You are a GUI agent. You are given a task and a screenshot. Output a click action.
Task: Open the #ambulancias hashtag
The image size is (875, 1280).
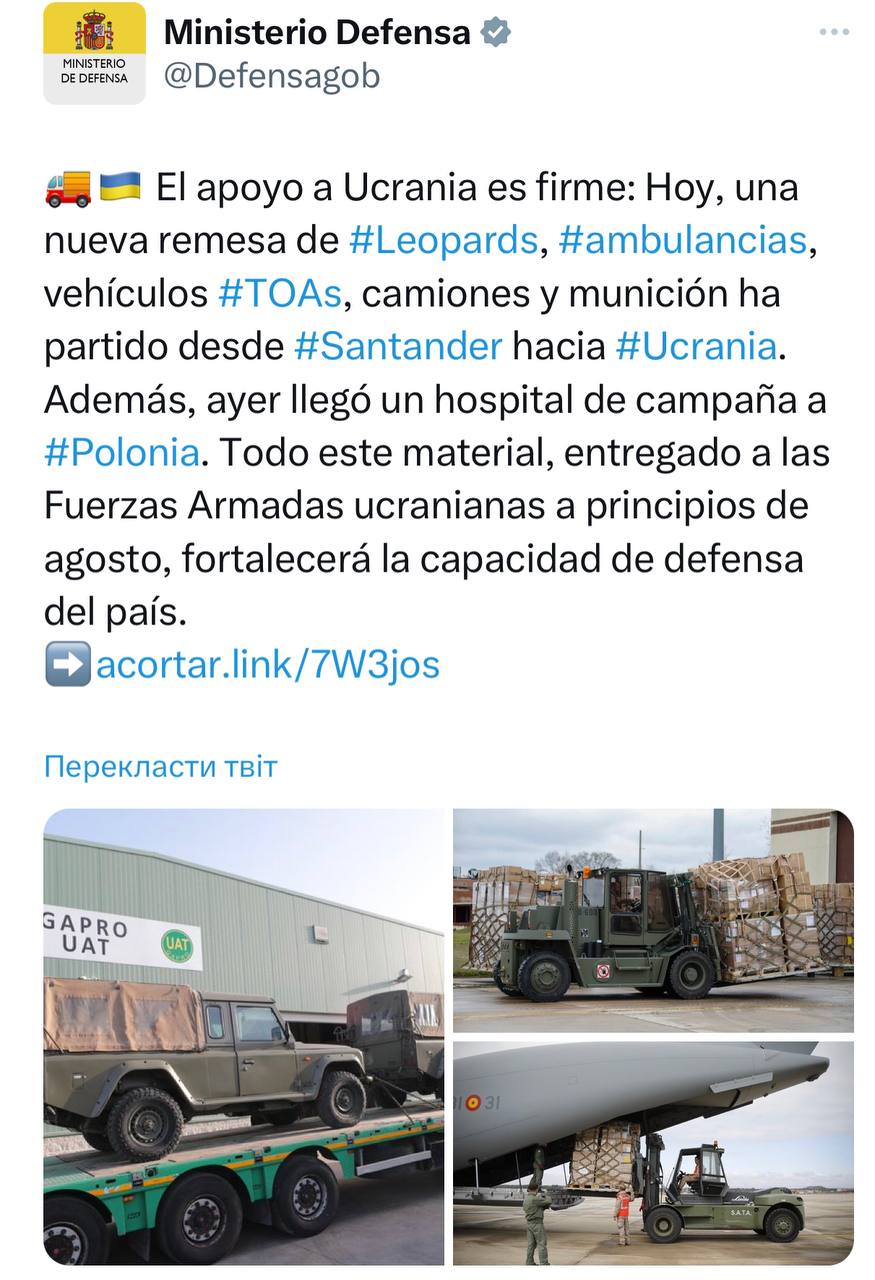coord(683,240)
